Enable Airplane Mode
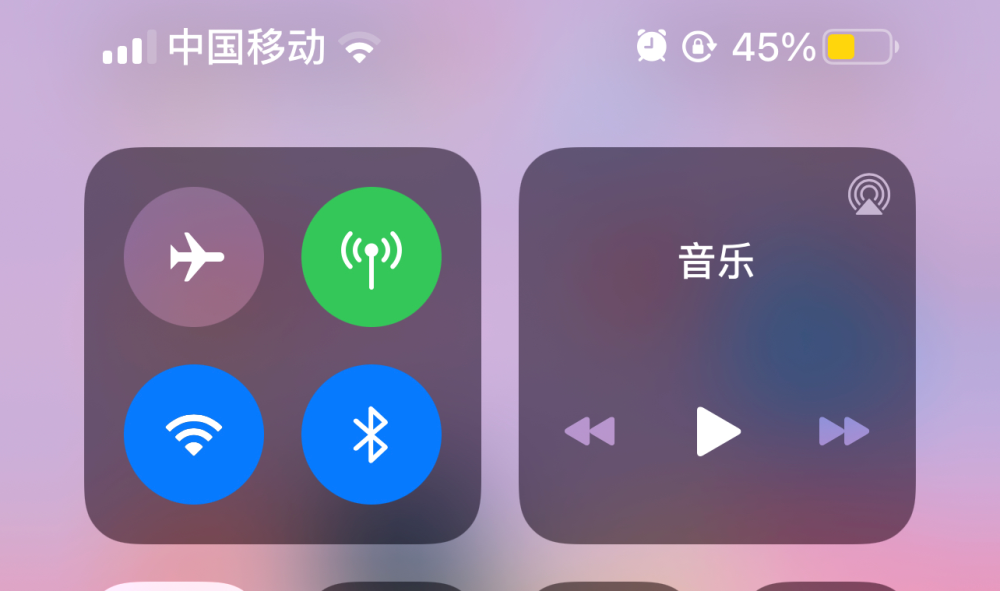The width and height of the screenshot is (1000, 591). [194, 257]
